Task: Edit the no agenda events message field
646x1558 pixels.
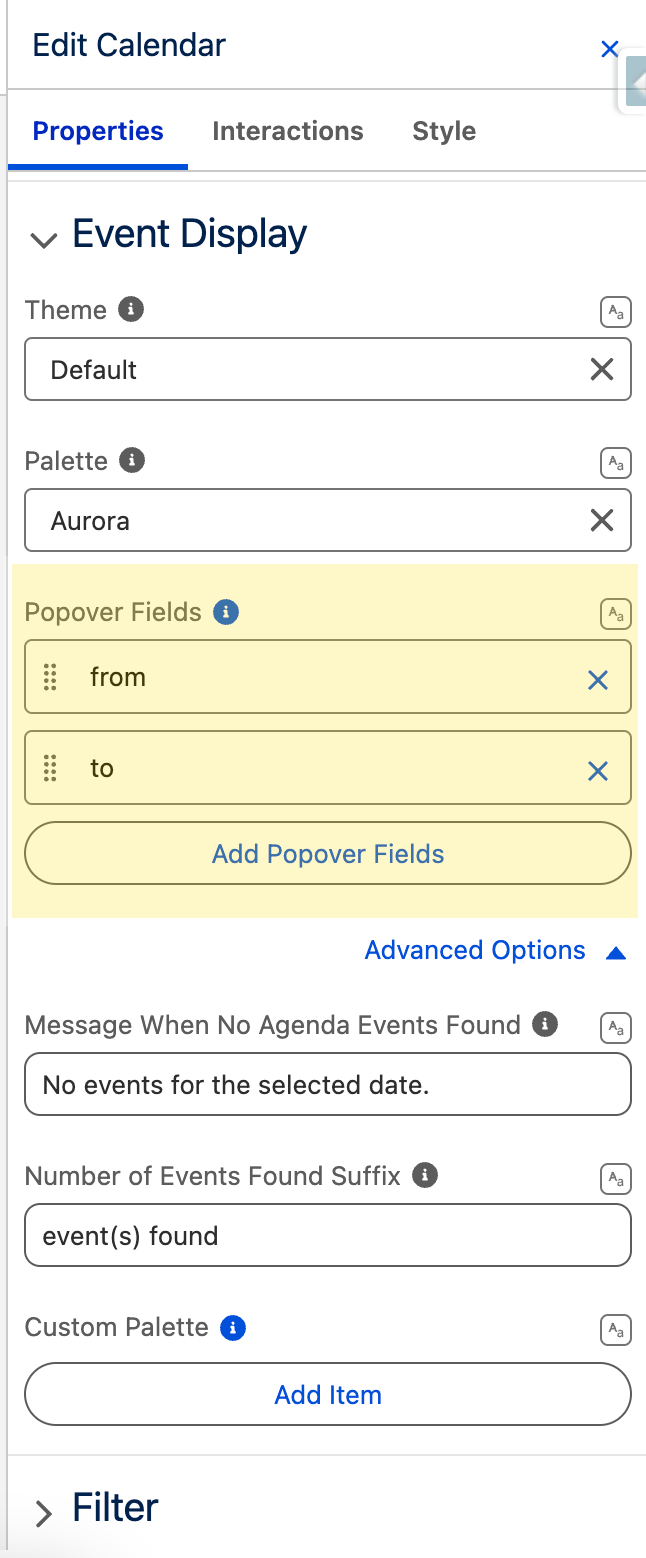Action: pos(328,1084)
